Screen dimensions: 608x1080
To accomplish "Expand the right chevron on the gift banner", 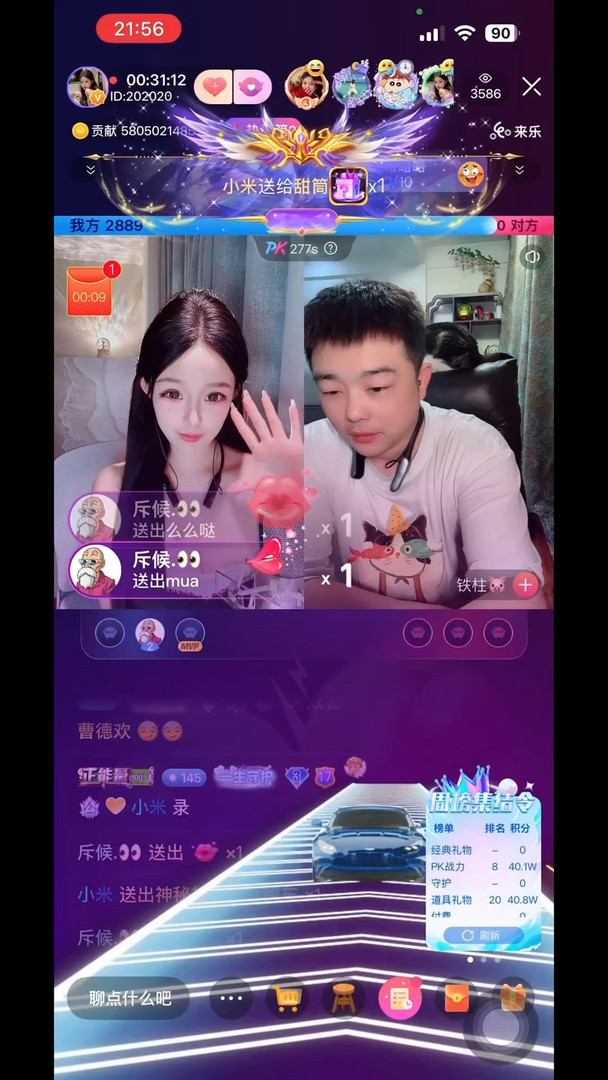I will pyautogui.click(x=519, y=170).
